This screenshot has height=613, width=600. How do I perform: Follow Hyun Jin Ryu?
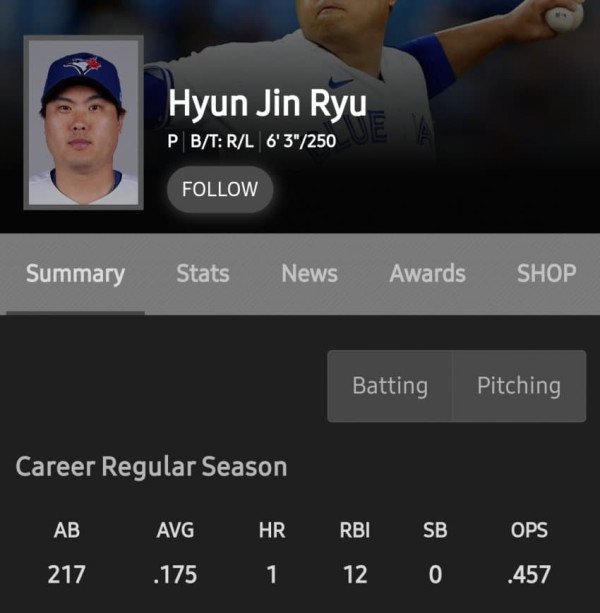pos(219,189)
